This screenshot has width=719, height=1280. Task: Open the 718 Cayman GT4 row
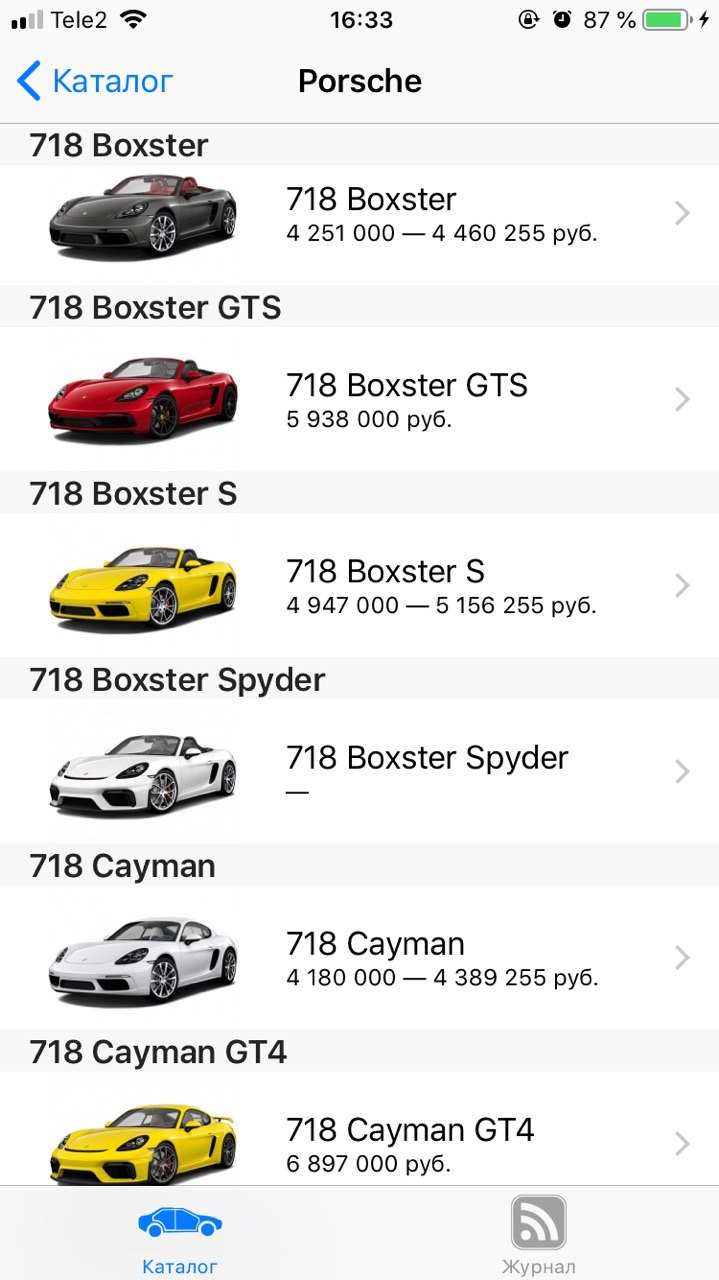(x=359, y=1129)
